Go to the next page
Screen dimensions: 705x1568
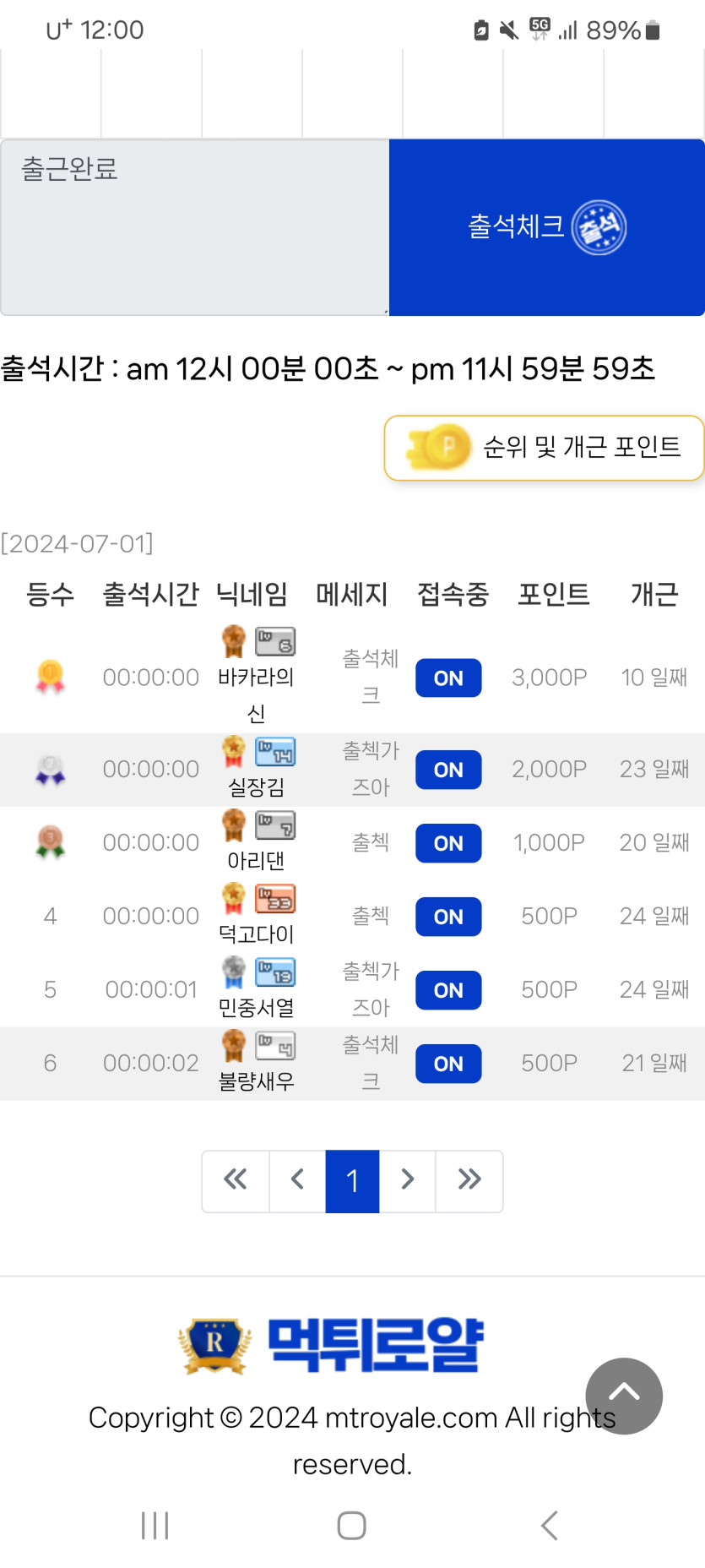[407, 1180]
